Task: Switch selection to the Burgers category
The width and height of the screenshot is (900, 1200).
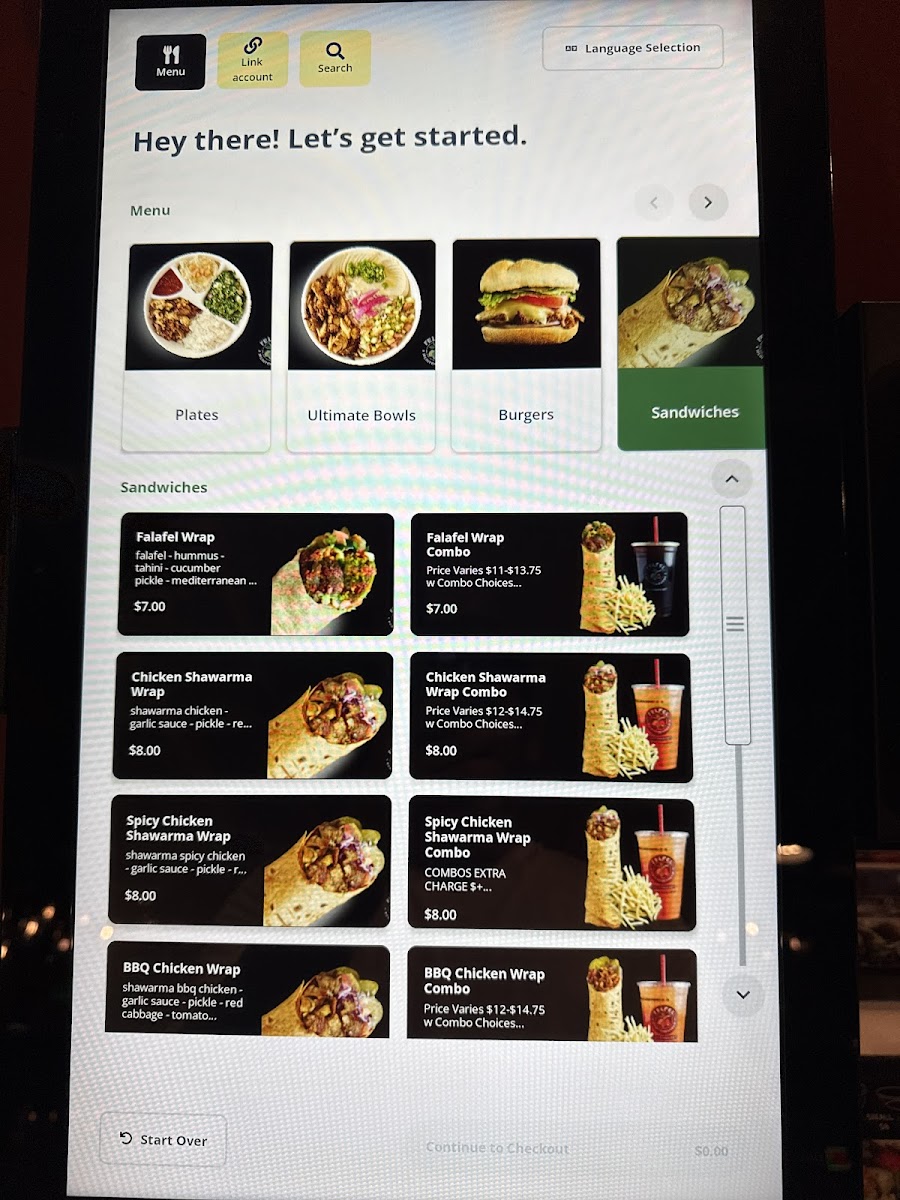Action: [x=526, y=345]
